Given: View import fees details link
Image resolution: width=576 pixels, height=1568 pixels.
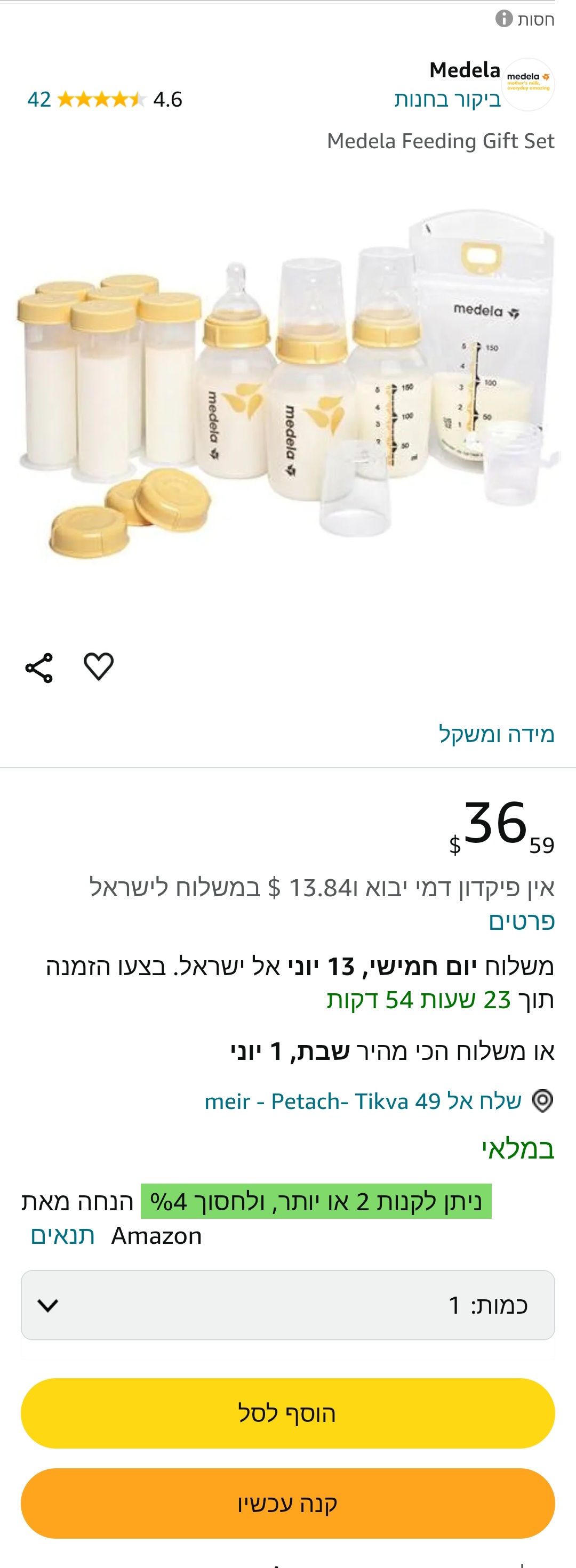Looking at the screenshot, I should 521,921.
